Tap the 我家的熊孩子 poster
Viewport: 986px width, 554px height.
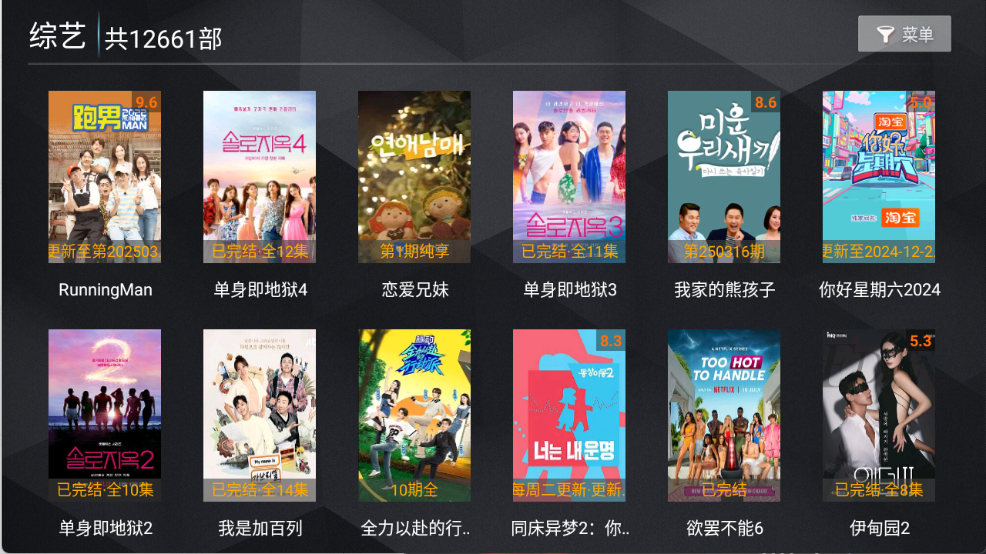pos(724,178)
